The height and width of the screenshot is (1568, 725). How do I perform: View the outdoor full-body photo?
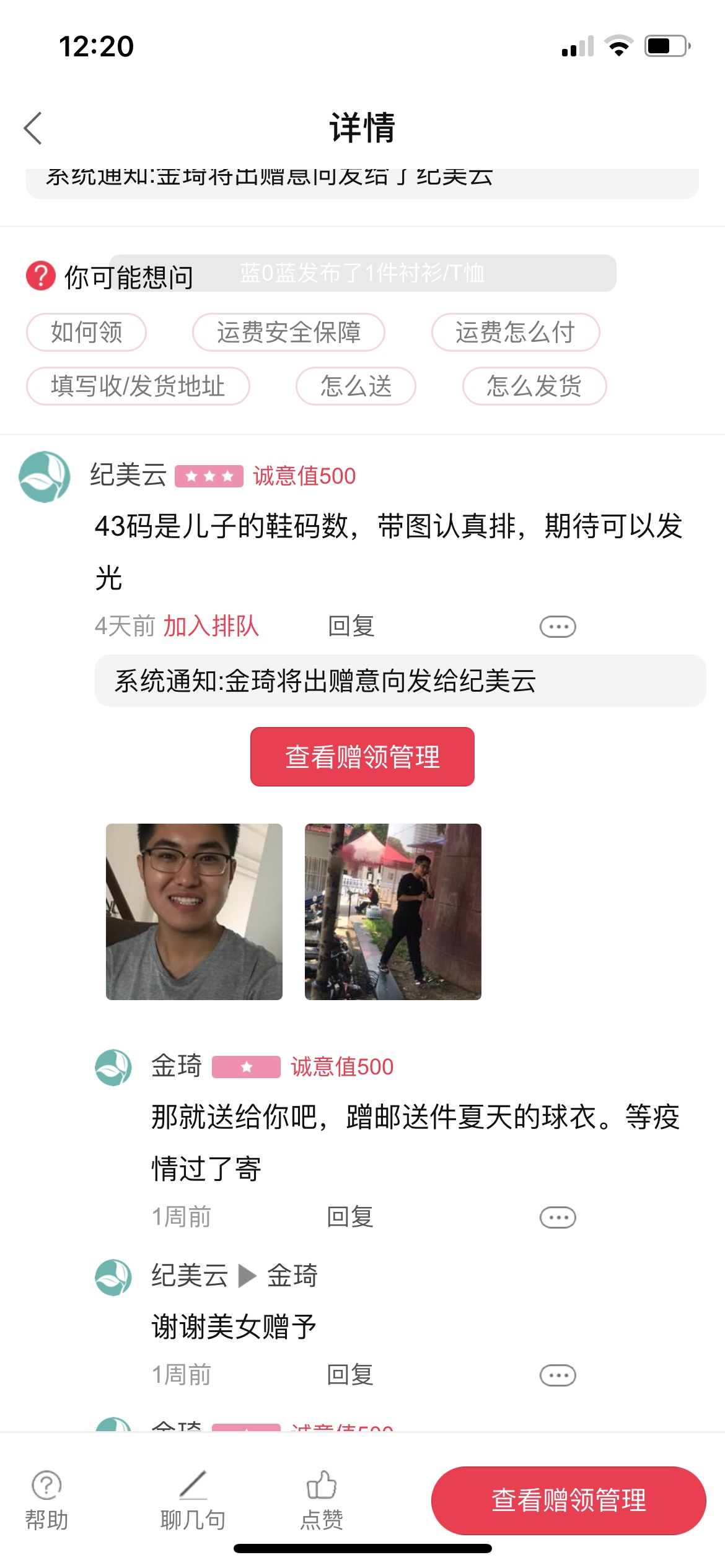[393, 912]
